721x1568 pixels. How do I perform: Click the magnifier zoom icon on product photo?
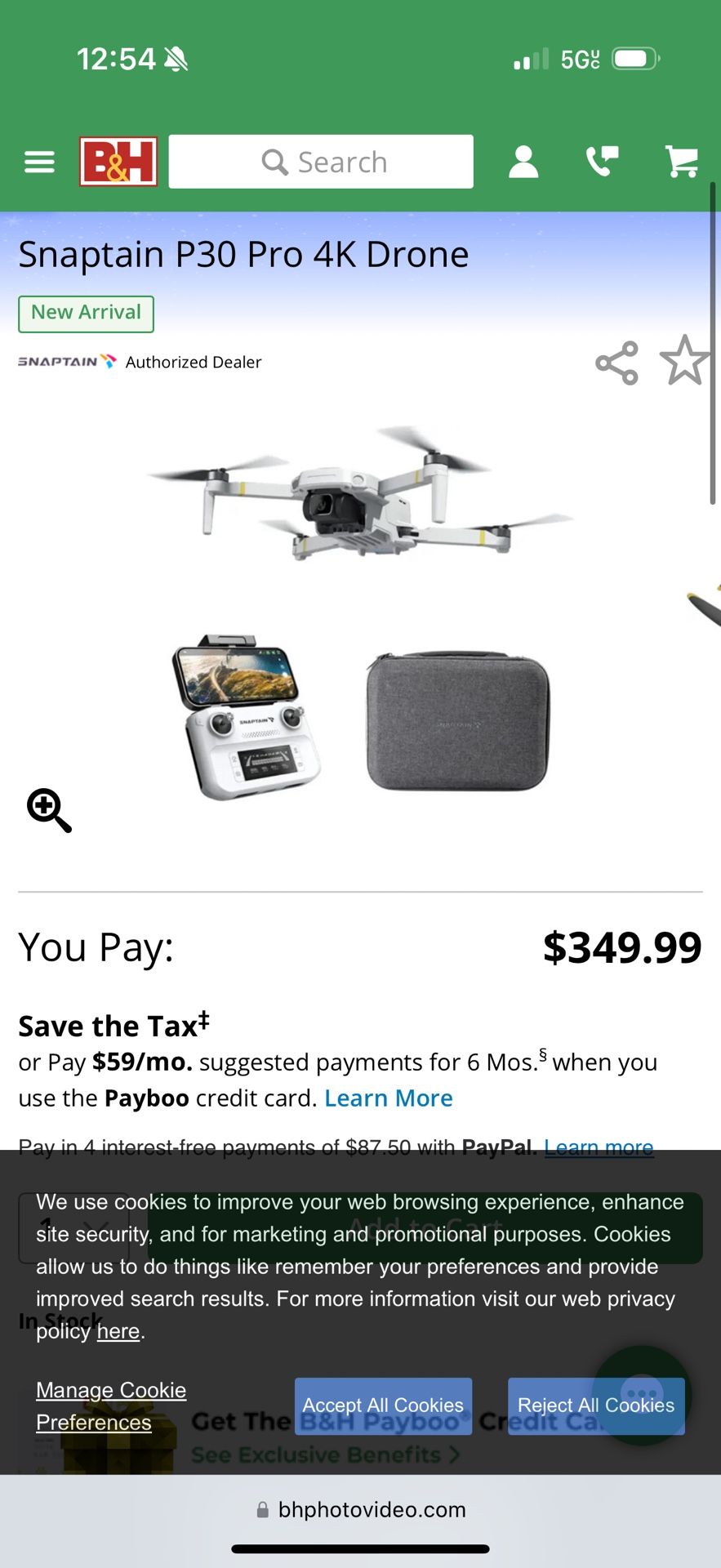coord(48,810)
